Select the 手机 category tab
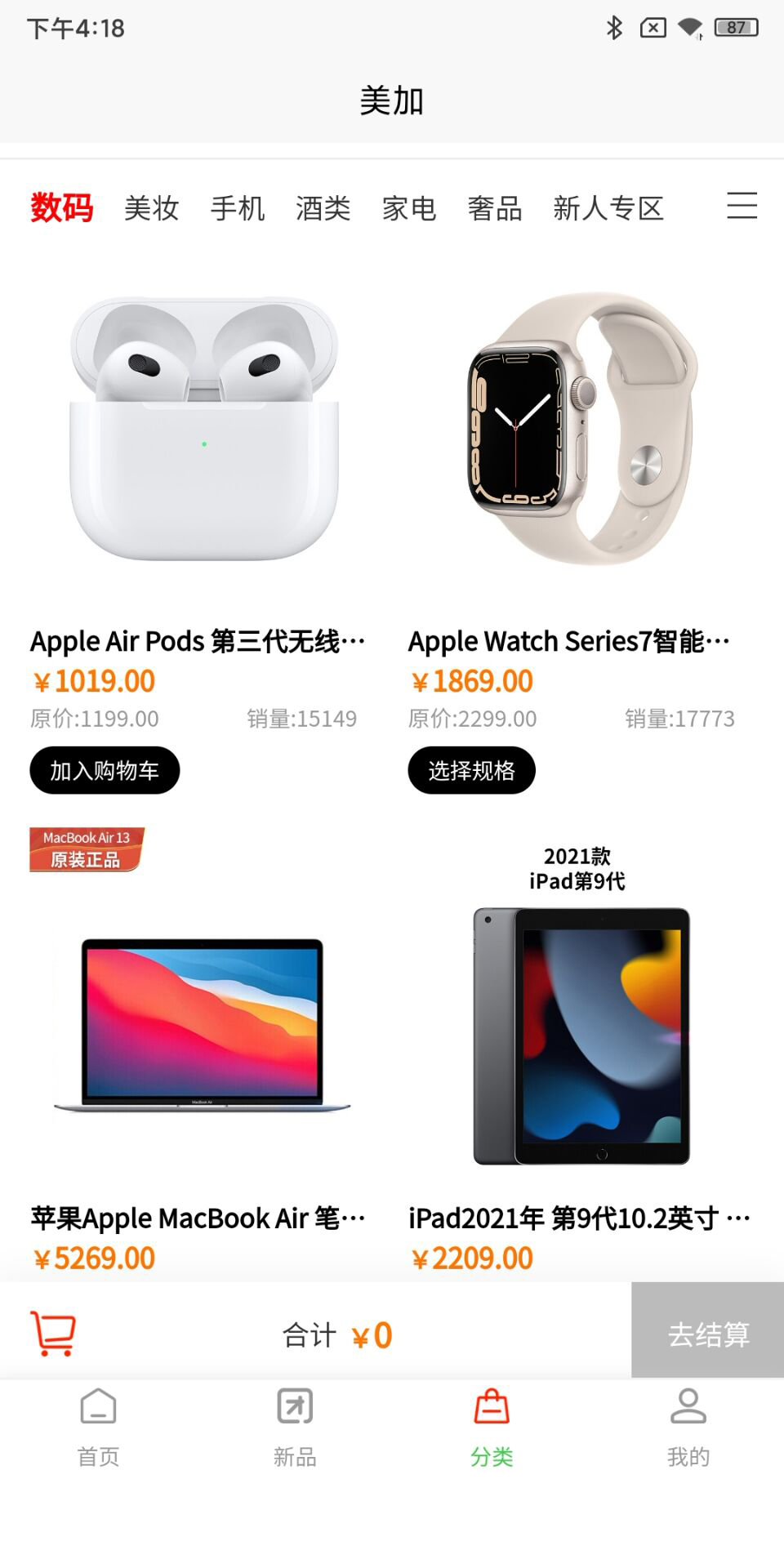Screen dimensions: 784x1568 click(x=238, y=208)
